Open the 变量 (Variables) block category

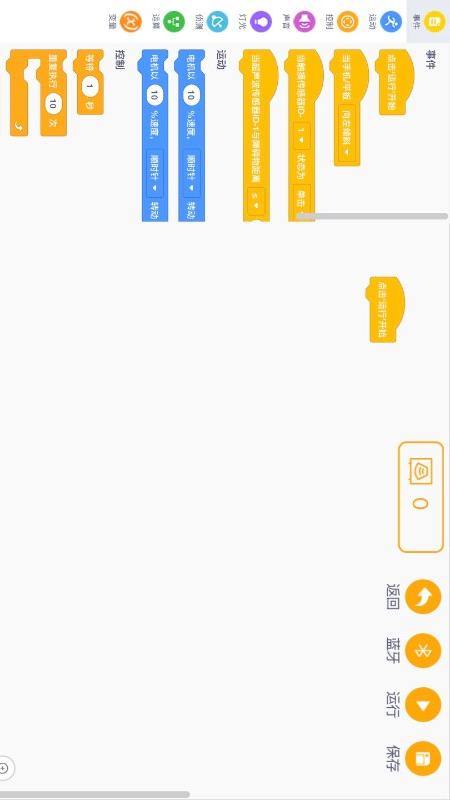(125, 21)
